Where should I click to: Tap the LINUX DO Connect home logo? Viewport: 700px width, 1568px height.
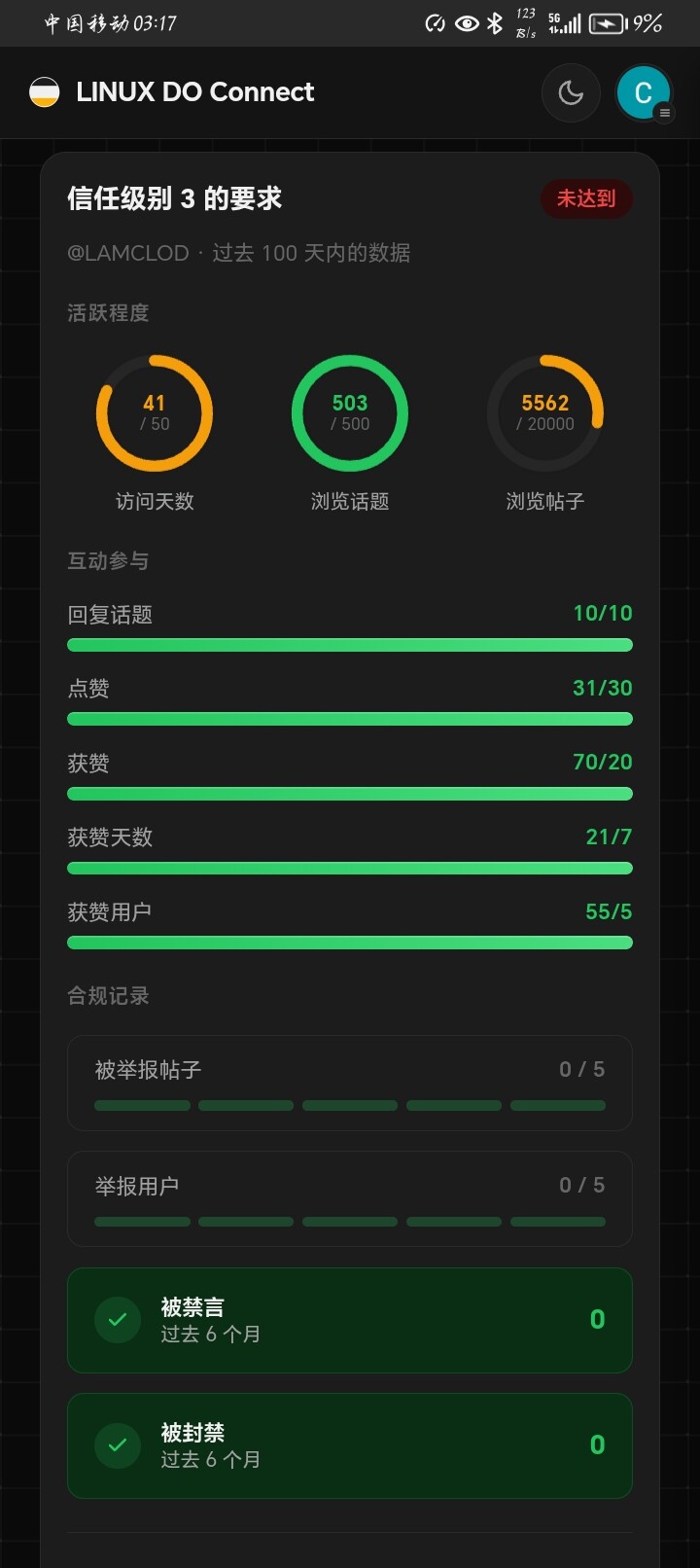44,92
